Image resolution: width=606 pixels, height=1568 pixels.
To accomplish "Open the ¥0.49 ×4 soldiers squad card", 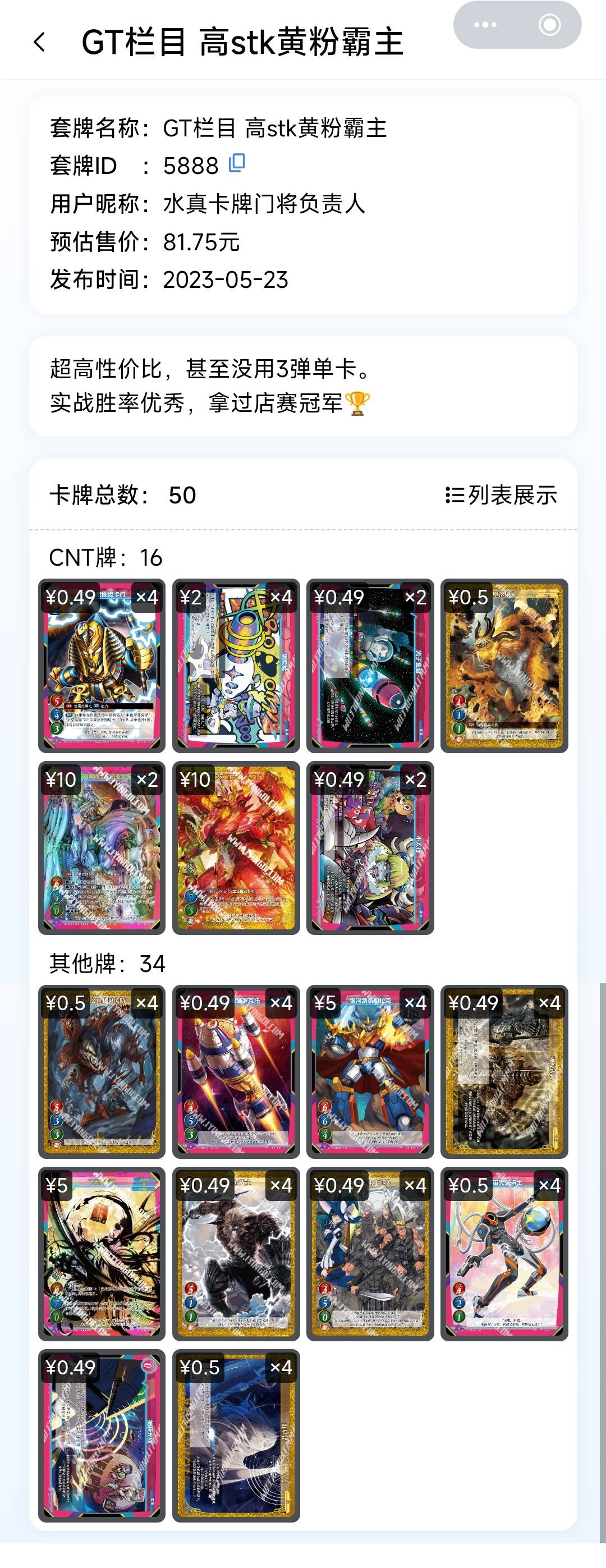I will pos(370,1253).
